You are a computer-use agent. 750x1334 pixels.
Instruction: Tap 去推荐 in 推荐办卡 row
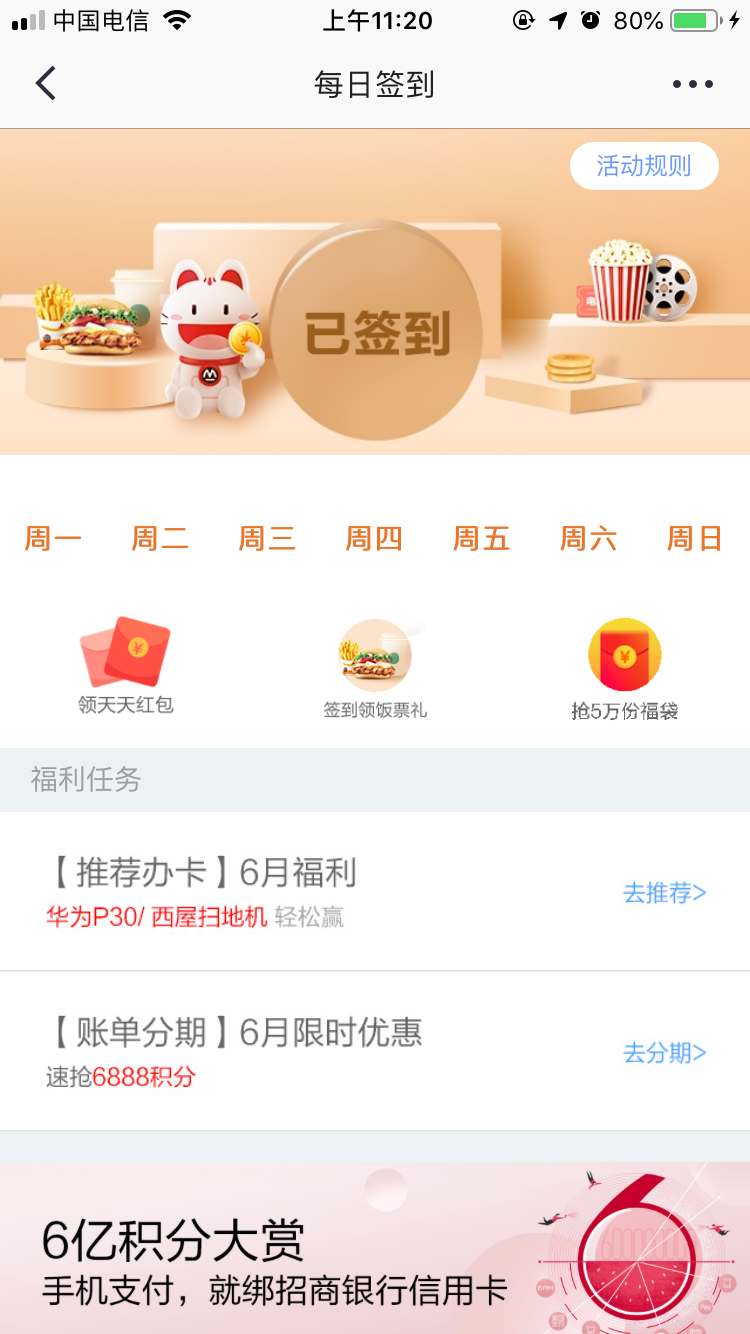pos(665,893)
